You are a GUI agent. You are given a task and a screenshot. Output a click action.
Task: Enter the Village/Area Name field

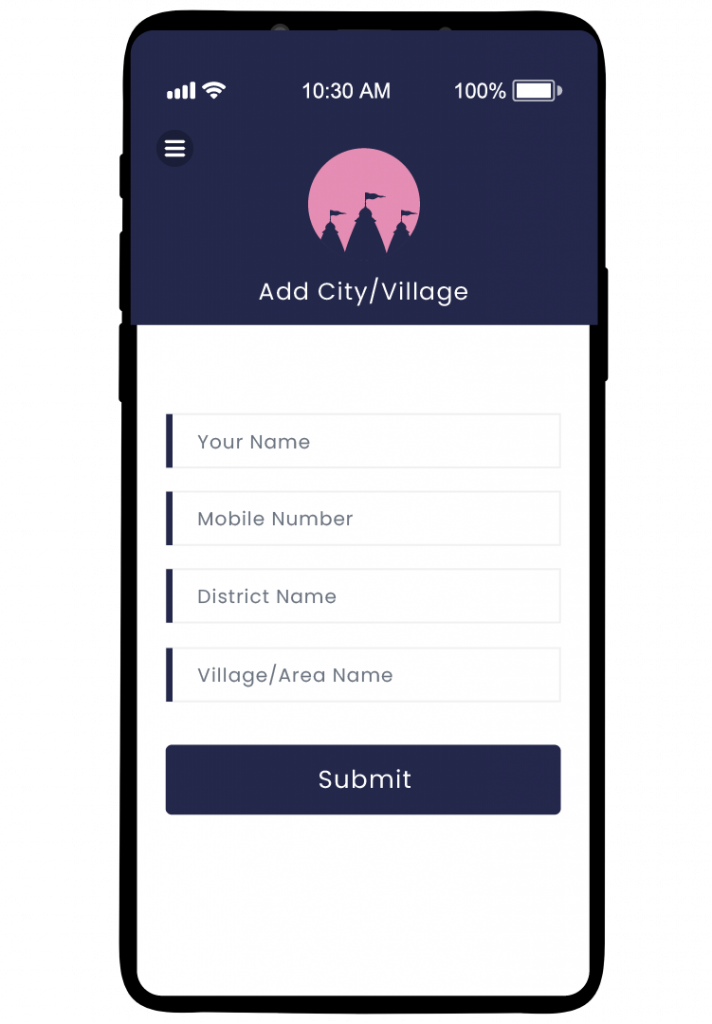point(364,675)
